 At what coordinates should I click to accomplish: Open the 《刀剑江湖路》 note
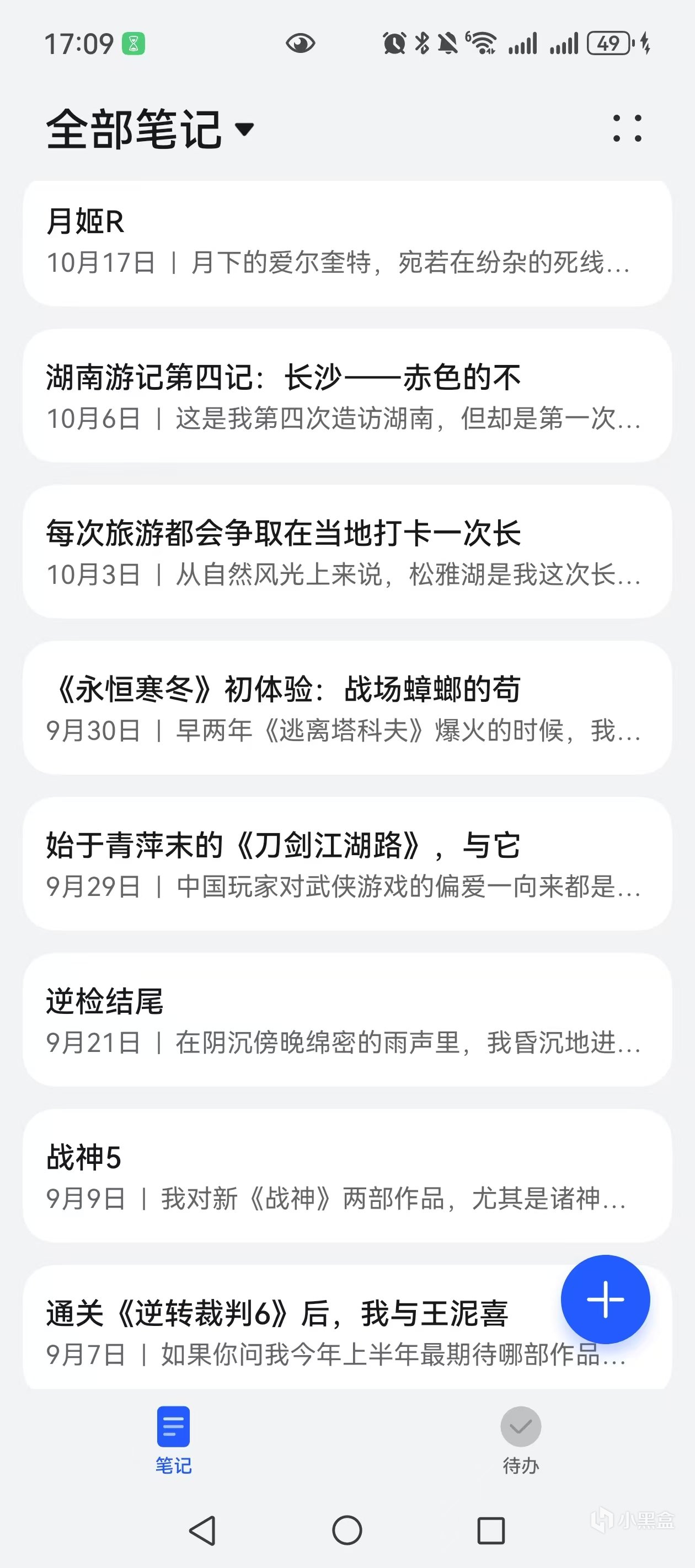(347, 864)
